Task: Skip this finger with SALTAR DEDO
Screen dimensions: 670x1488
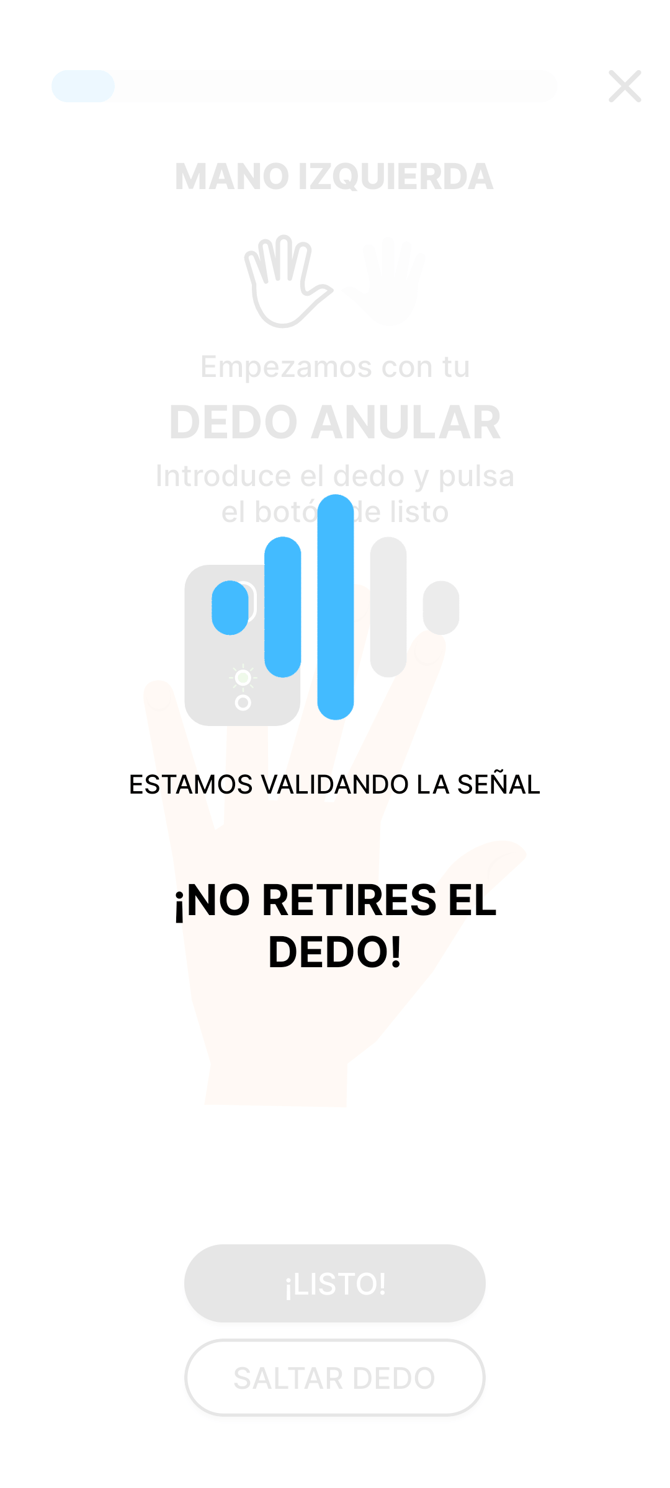Action: (x=334, y=1378)
